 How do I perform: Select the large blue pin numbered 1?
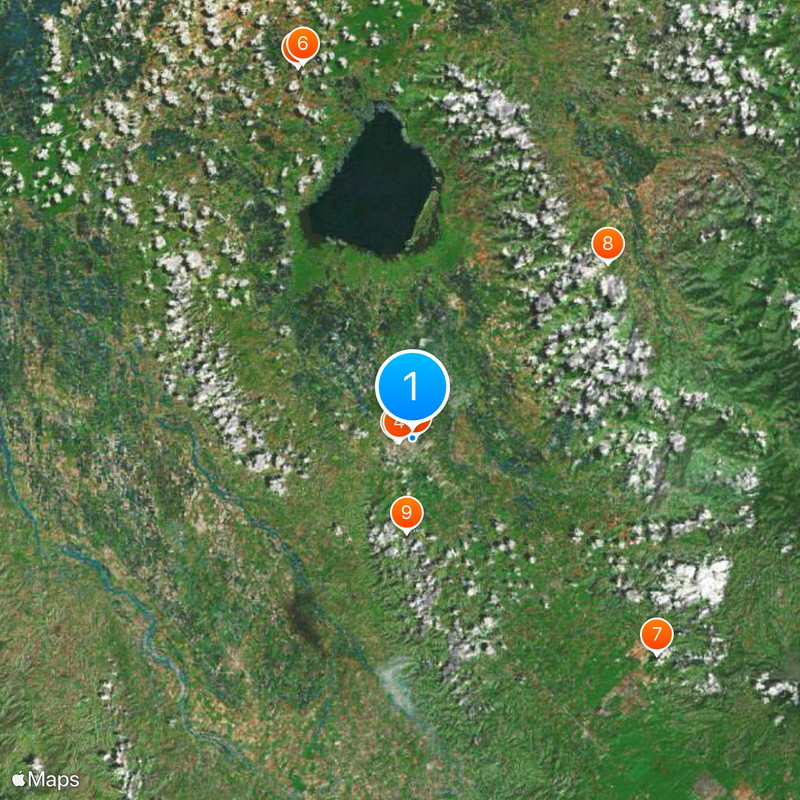[x=412, y=385]
